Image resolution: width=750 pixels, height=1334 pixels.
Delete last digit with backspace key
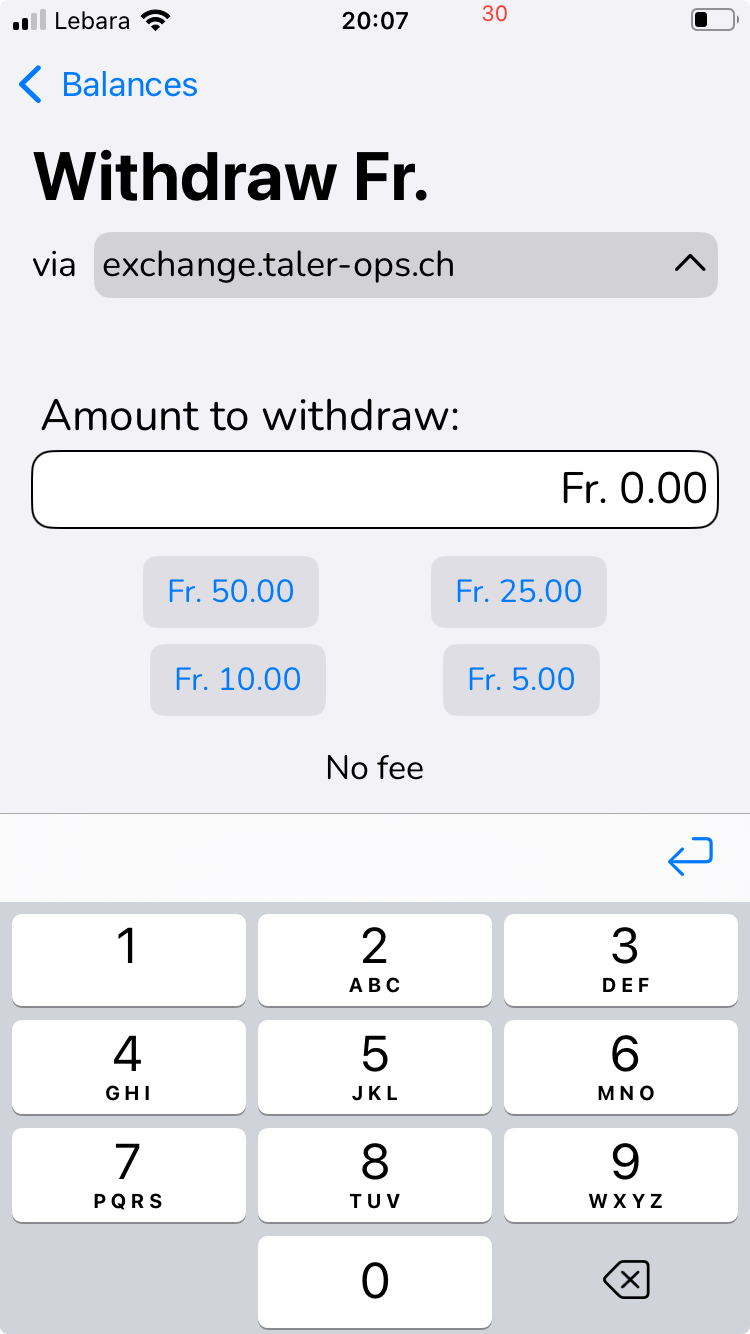[627, 1280]
